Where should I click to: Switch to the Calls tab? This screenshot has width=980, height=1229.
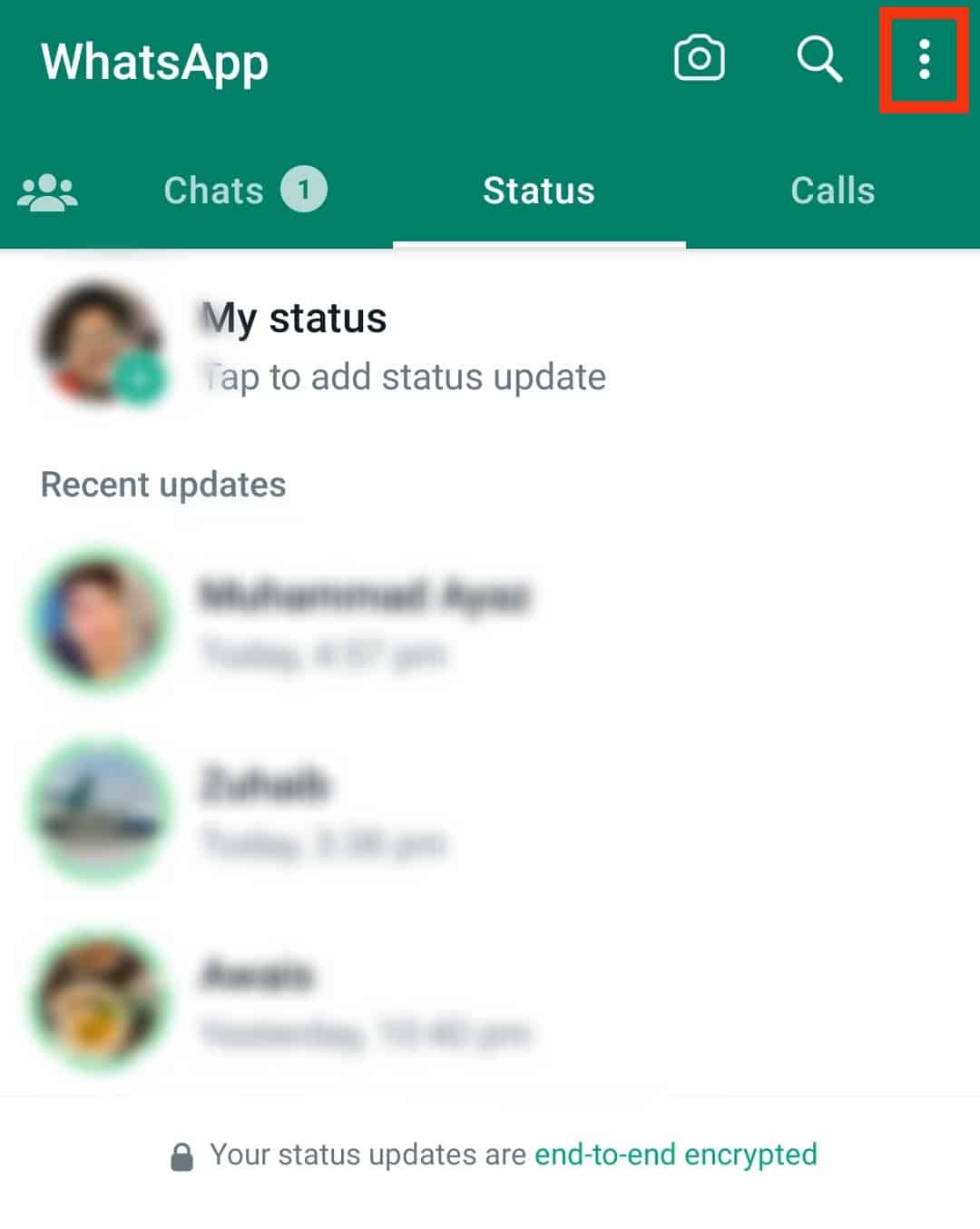832,192
